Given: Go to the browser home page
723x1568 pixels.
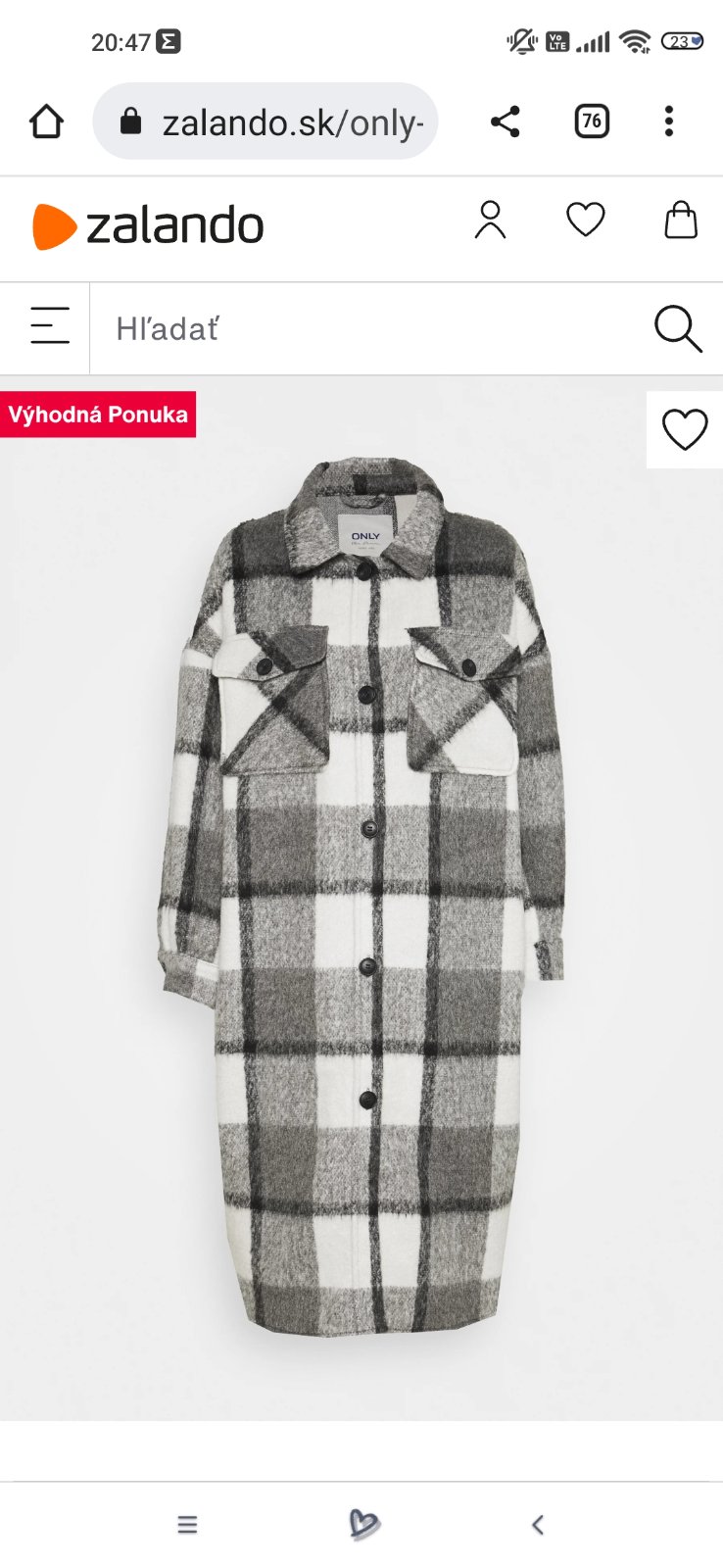Looking at the screenshot, I should [46, 122].
